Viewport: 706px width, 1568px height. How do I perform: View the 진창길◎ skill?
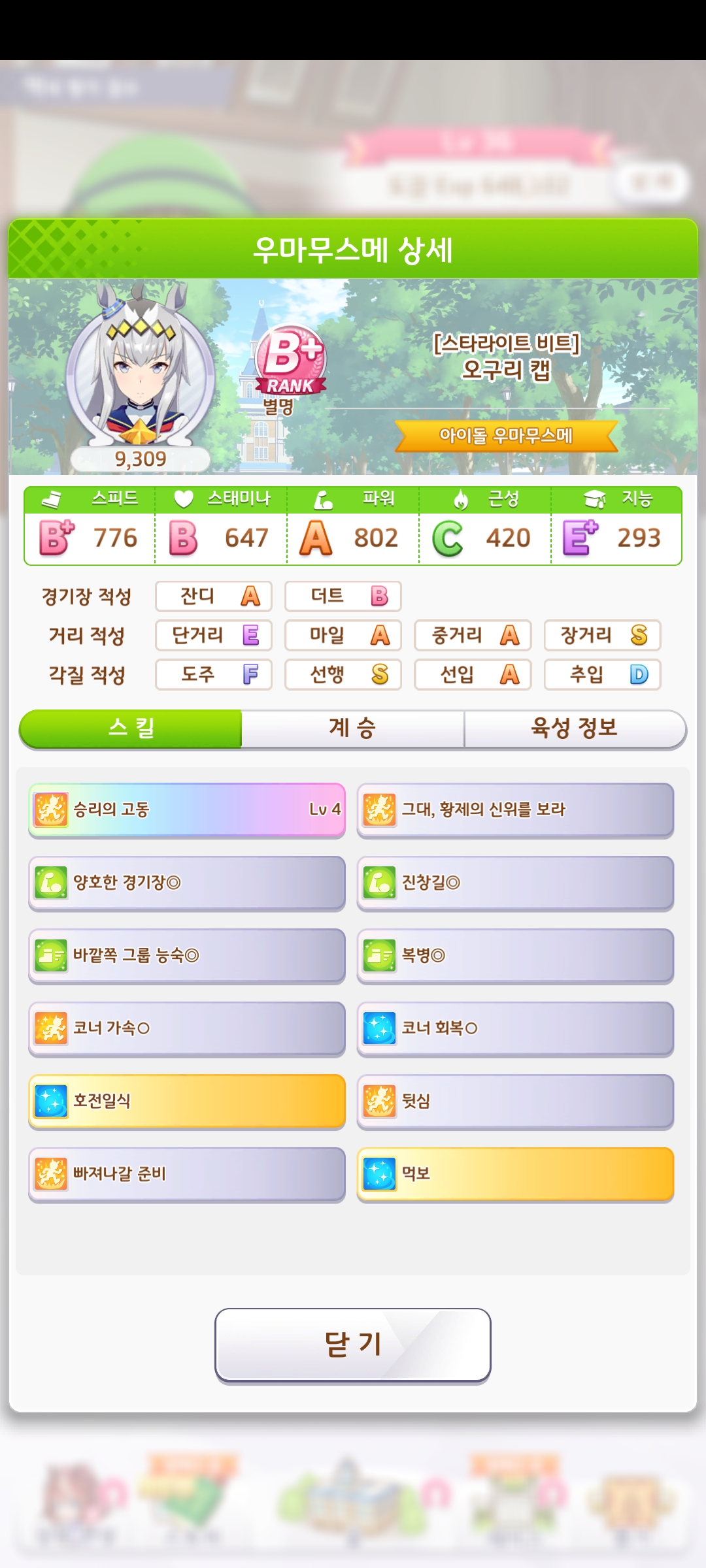[x=515, y=883]
